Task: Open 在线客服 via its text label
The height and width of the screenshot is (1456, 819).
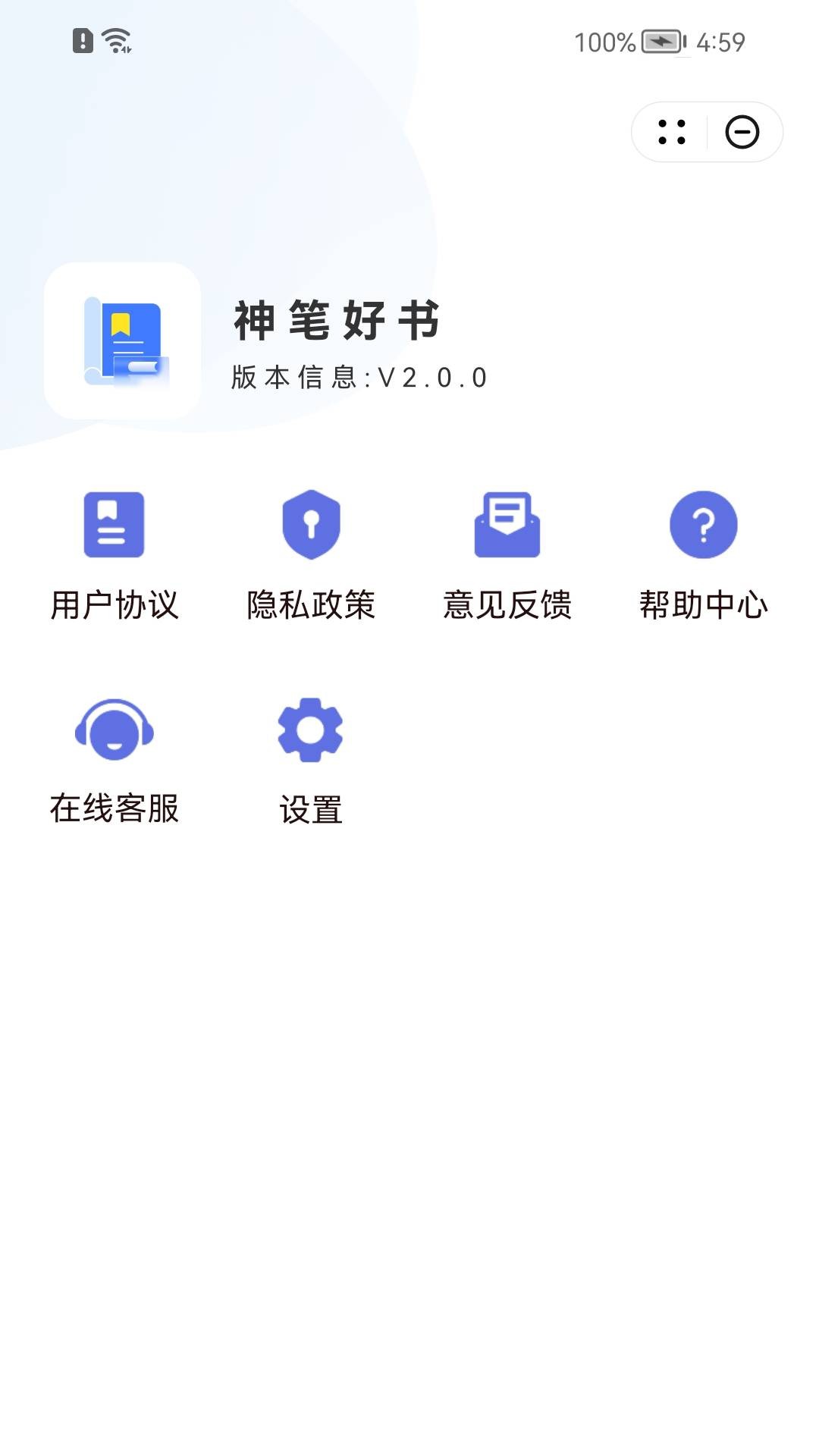Action: (114, 809)
